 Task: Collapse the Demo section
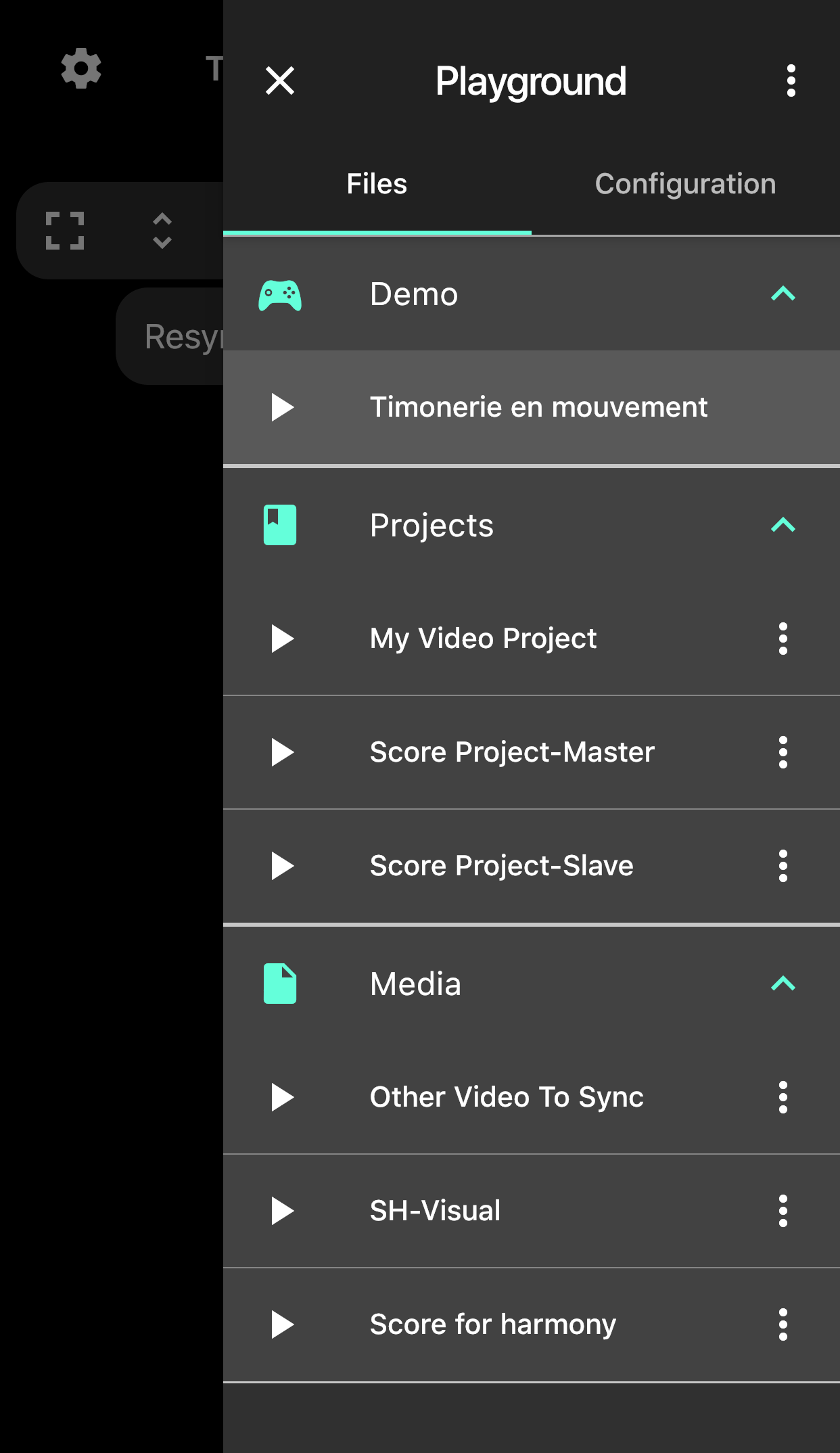[783, 294]
